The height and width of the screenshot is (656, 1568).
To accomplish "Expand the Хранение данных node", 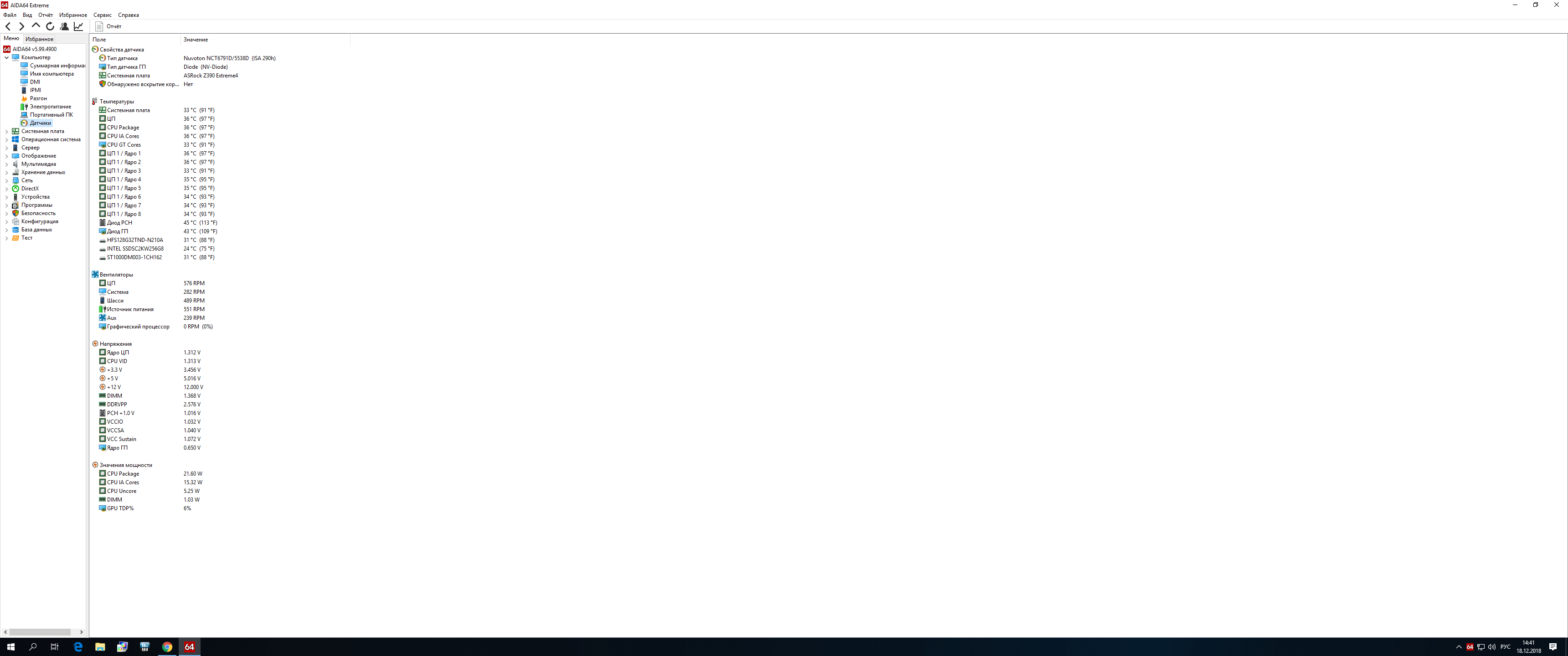I will 7,172.
